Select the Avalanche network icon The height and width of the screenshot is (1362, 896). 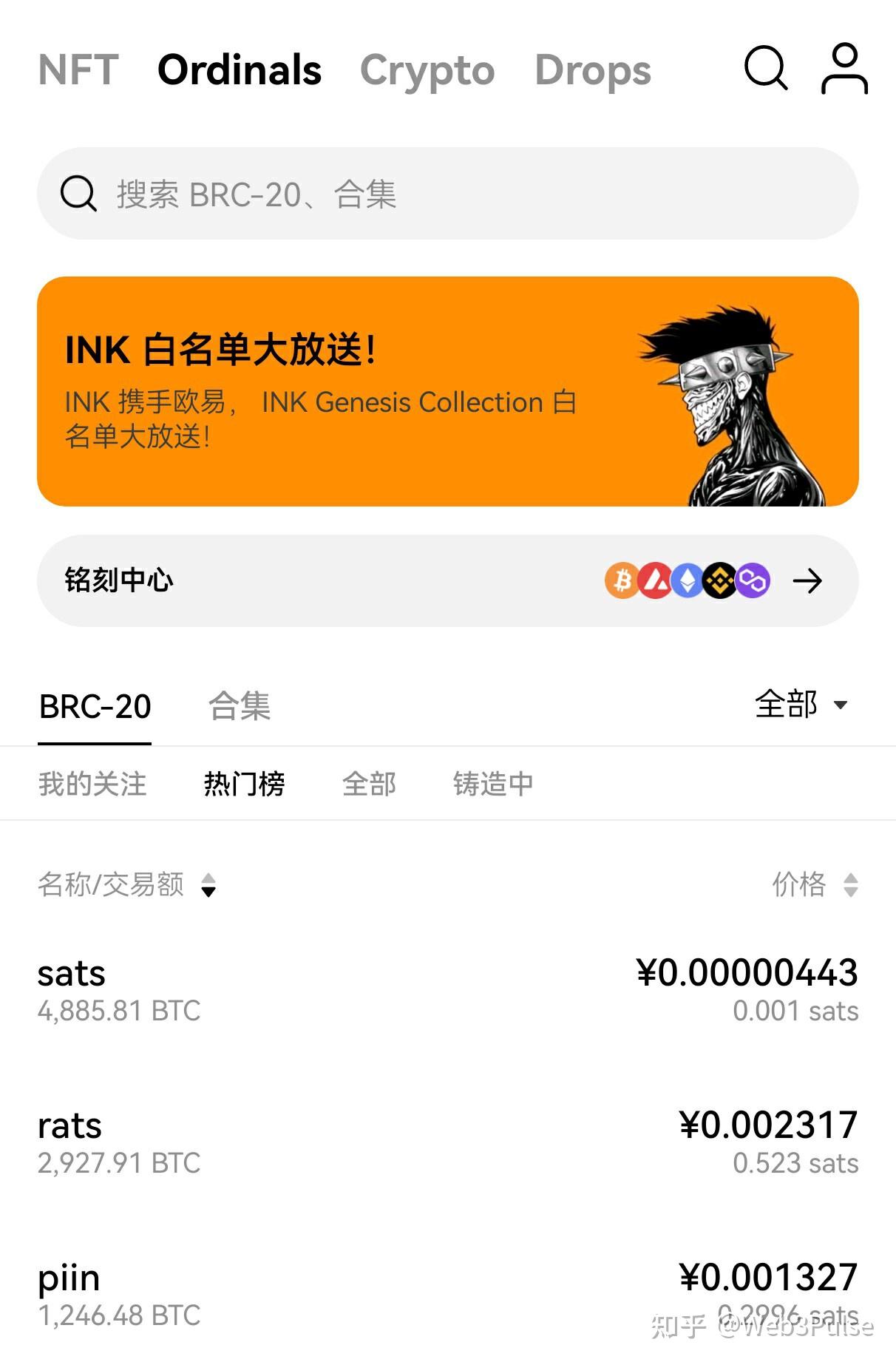pos(654,581)
